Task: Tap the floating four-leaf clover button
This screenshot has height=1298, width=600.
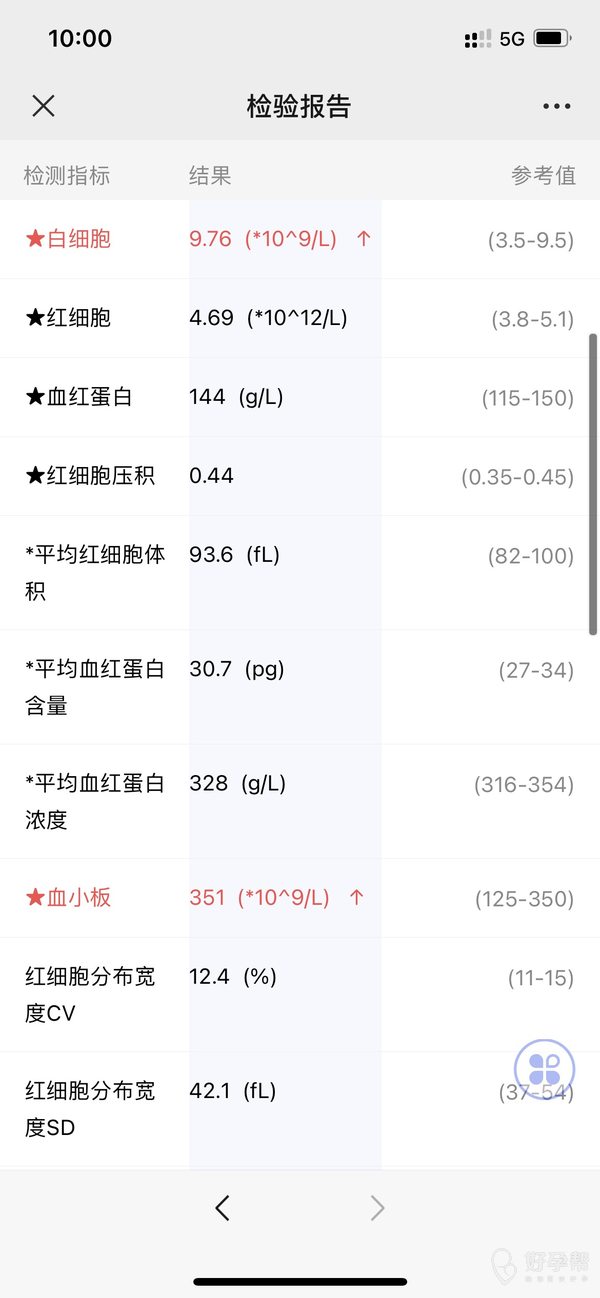Action: [x=544, y=1068]
